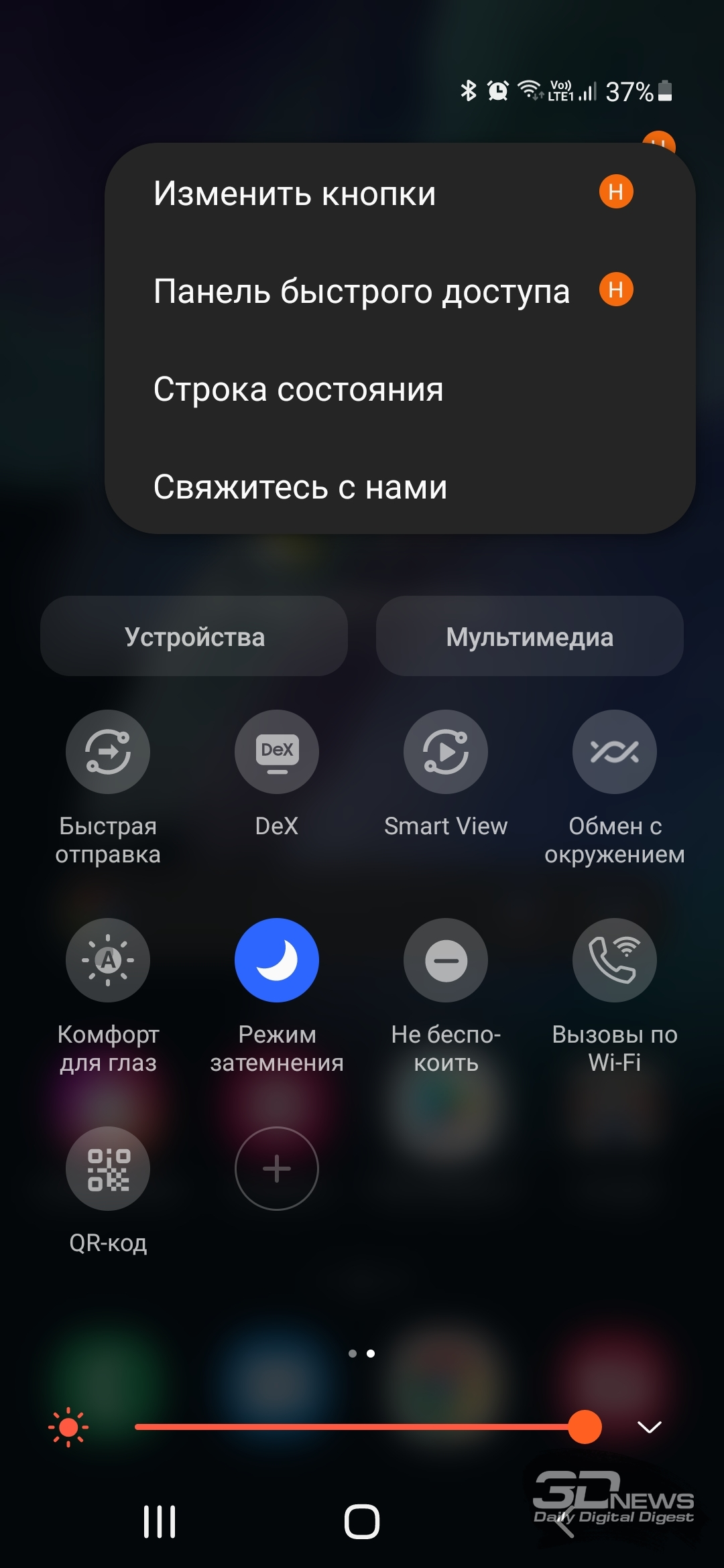
Task: Expand brightness options chevron
Action: [x=649, y=1427]
